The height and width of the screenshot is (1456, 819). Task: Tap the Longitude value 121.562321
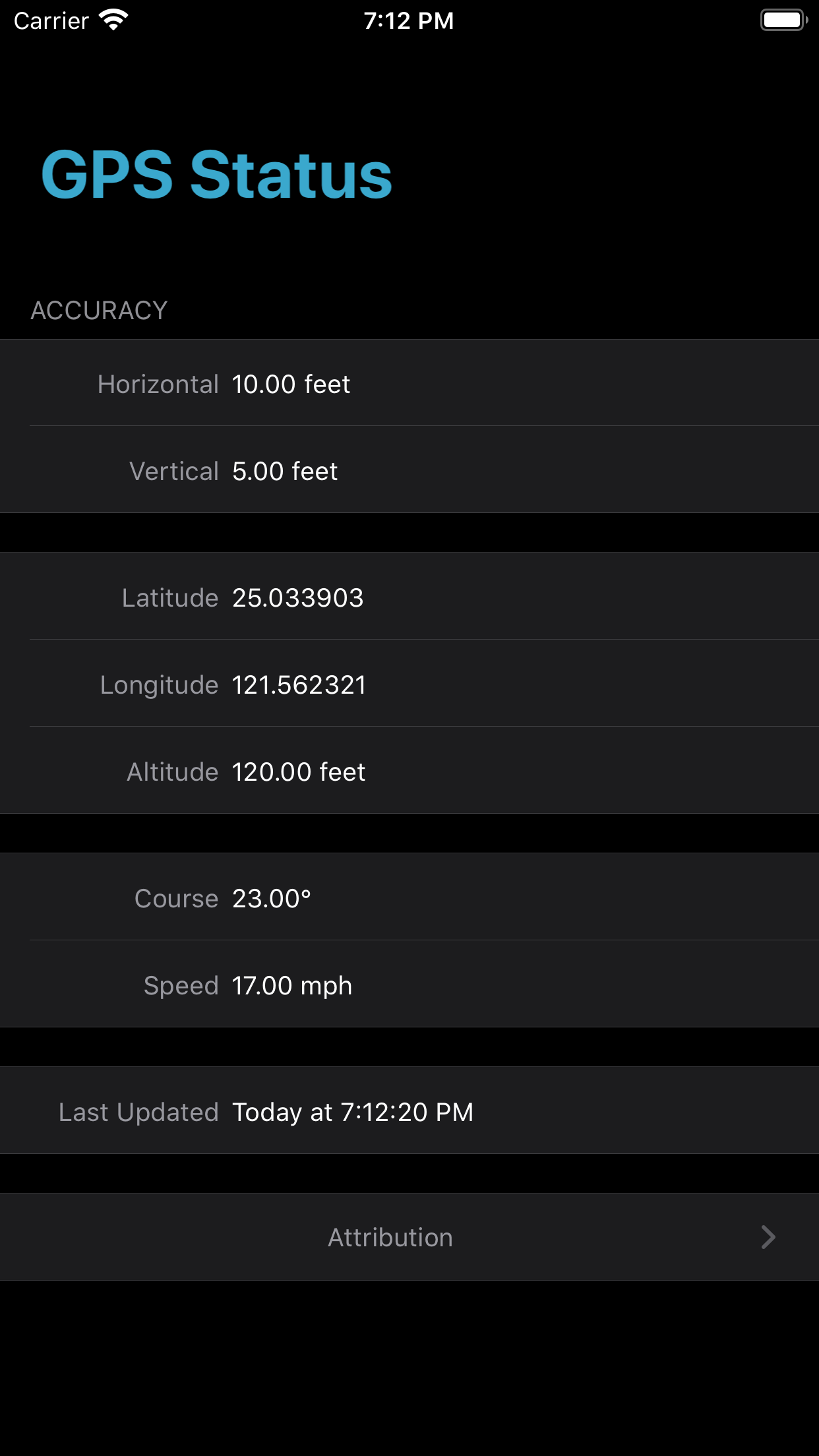tap(299, 684)
